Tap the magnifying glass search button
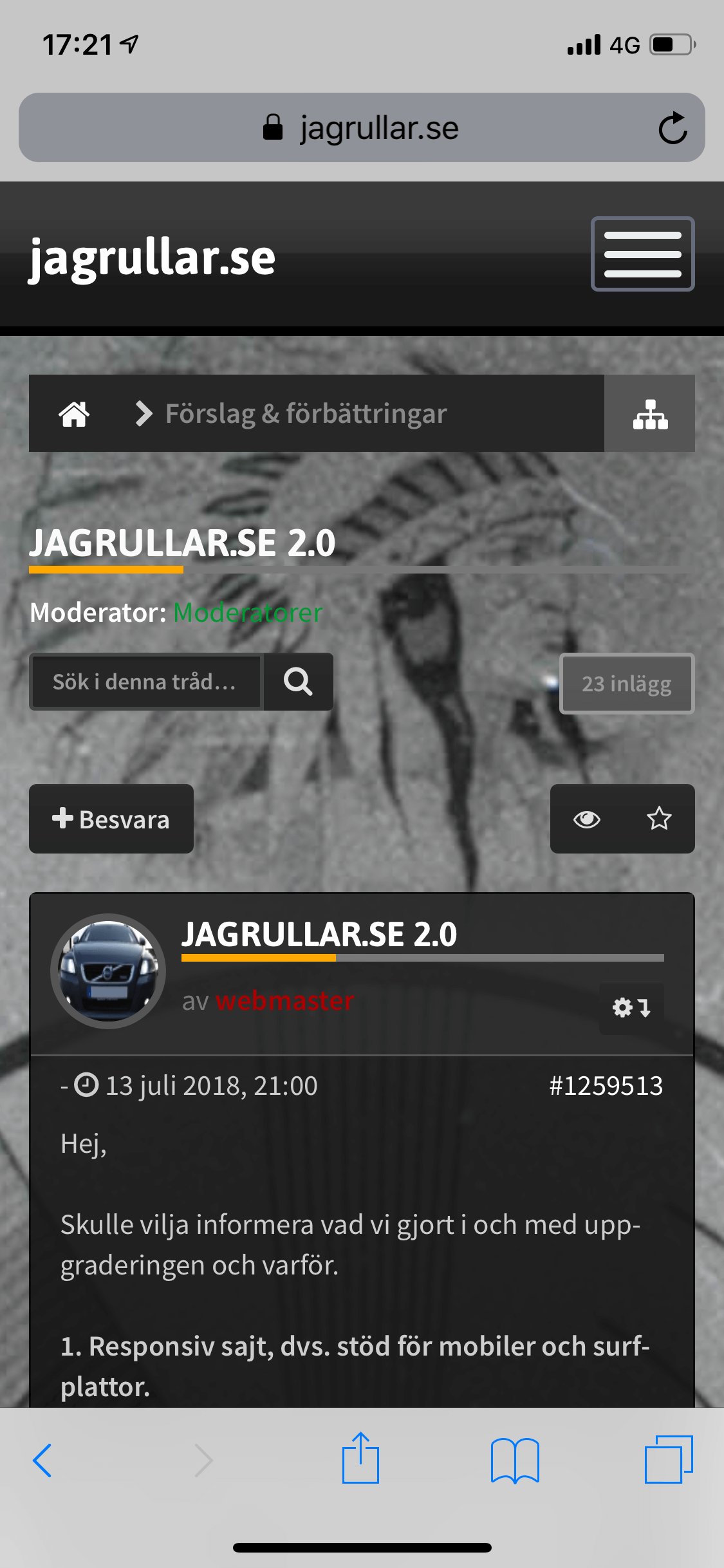Image resolution: width=724 pixels, height=1568 pixels. pos(298,682)
